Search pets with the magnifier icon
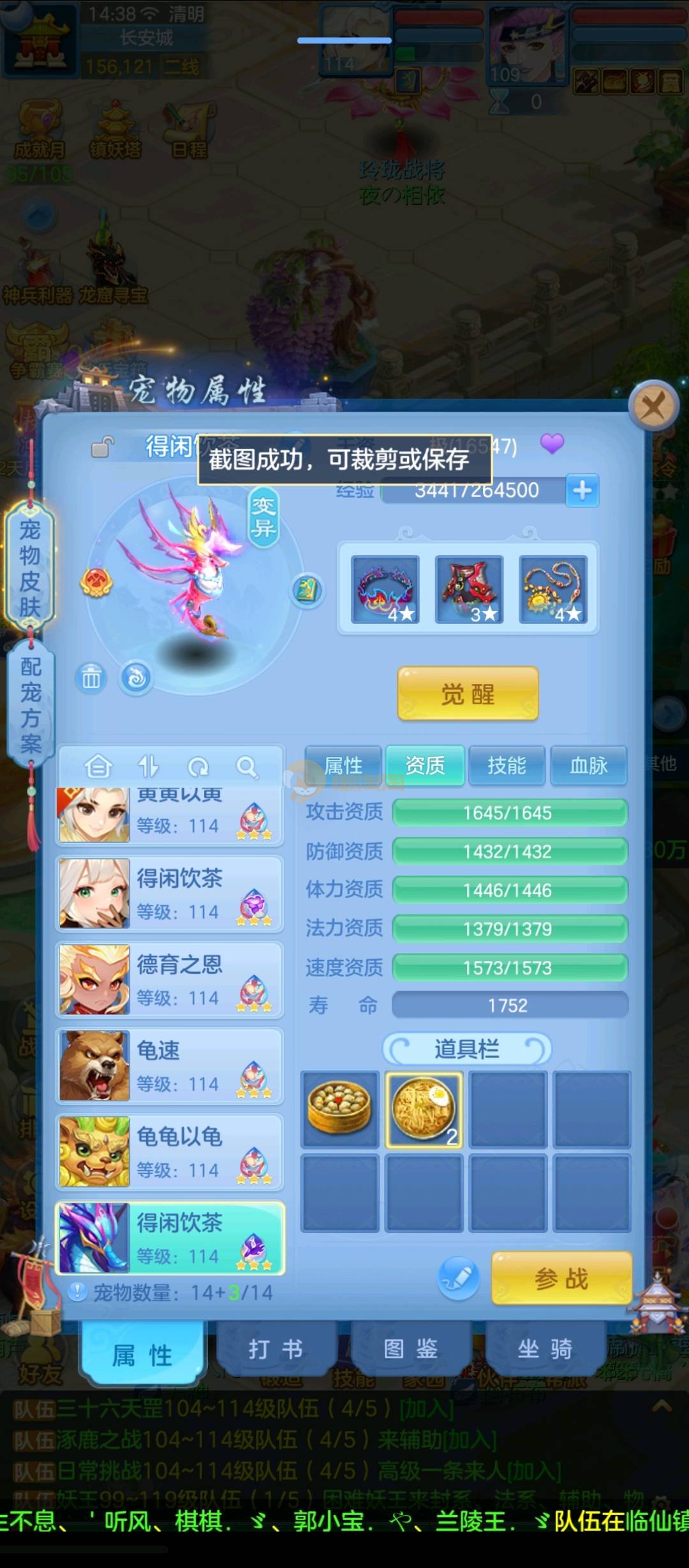This screenshot has width=689, height=1568. click(247, 766)
